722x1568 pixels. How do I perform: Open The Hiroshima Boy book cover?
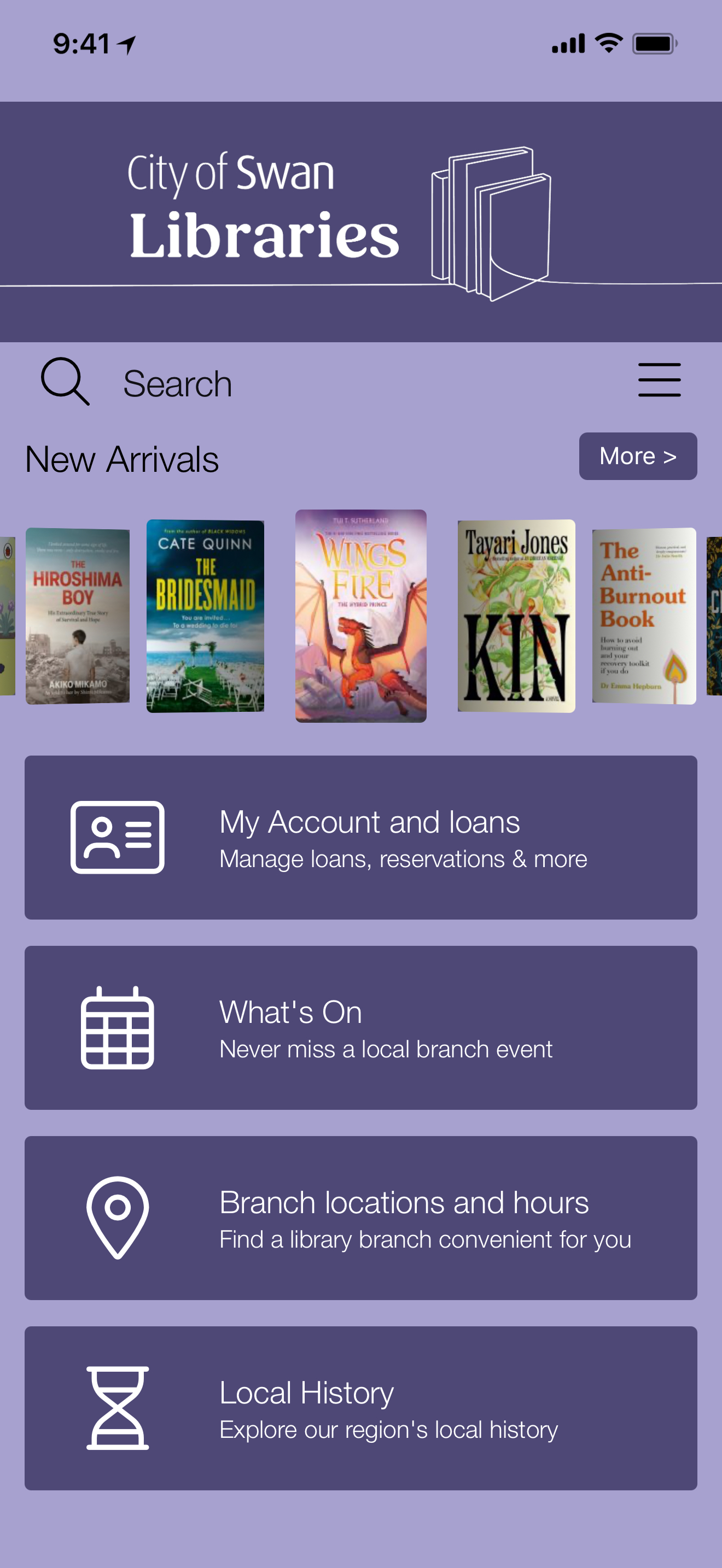click(77, 616)
